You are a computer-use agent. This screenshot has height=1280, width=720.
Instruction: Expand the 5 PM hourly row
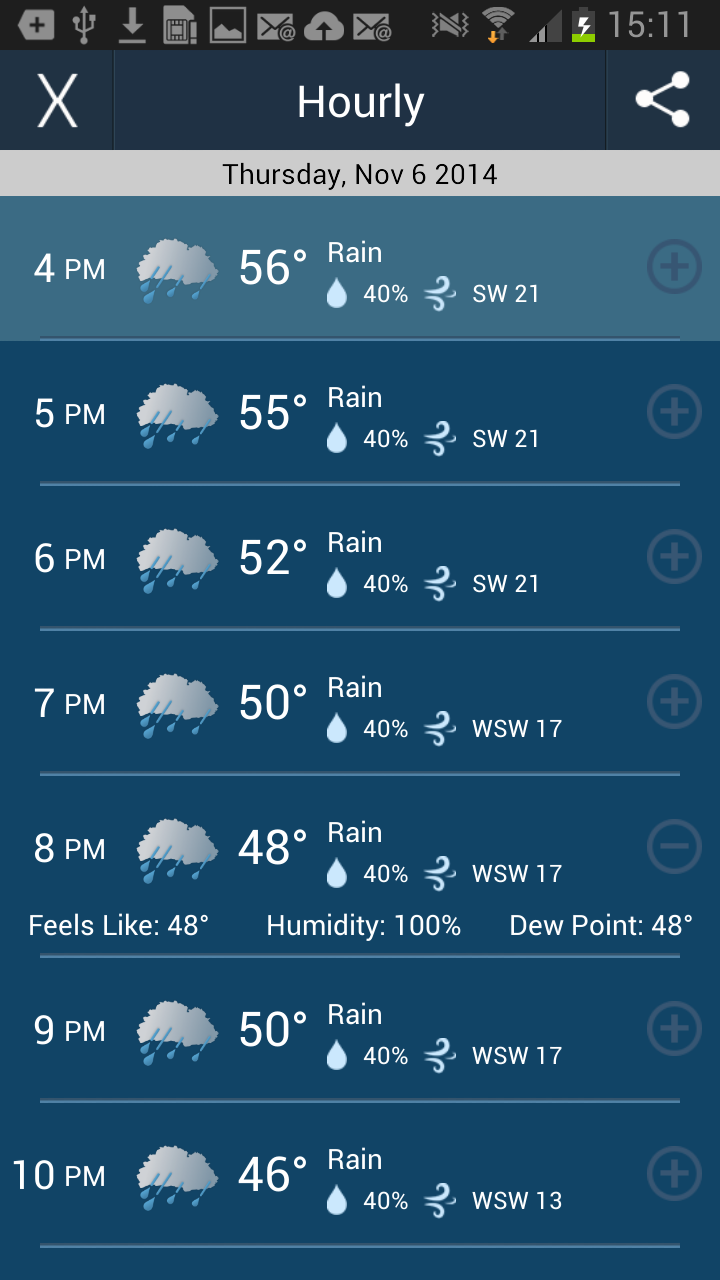pos(674,412)
